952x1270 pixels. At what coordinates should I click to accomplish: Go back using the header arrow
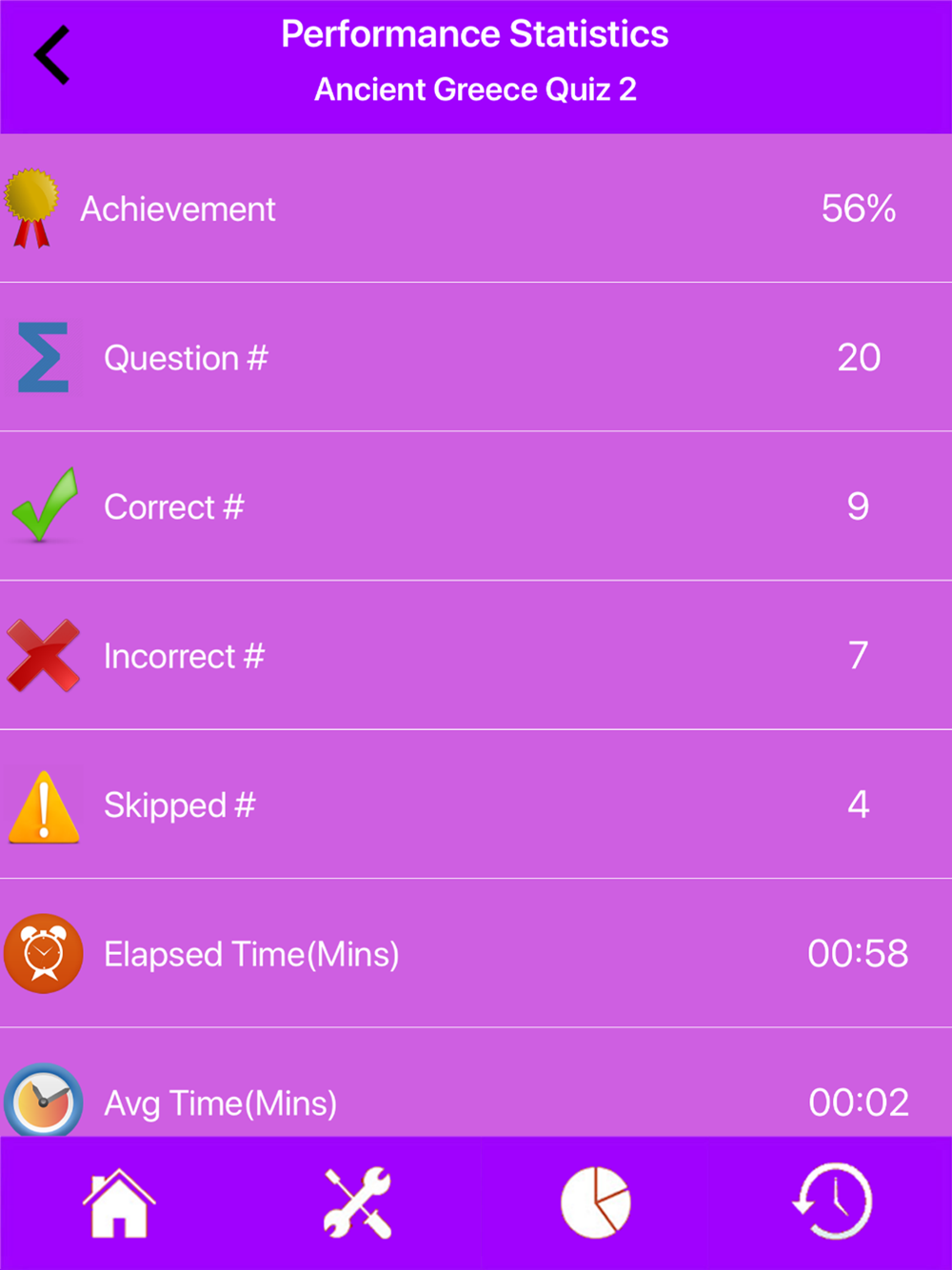point(52,55)
